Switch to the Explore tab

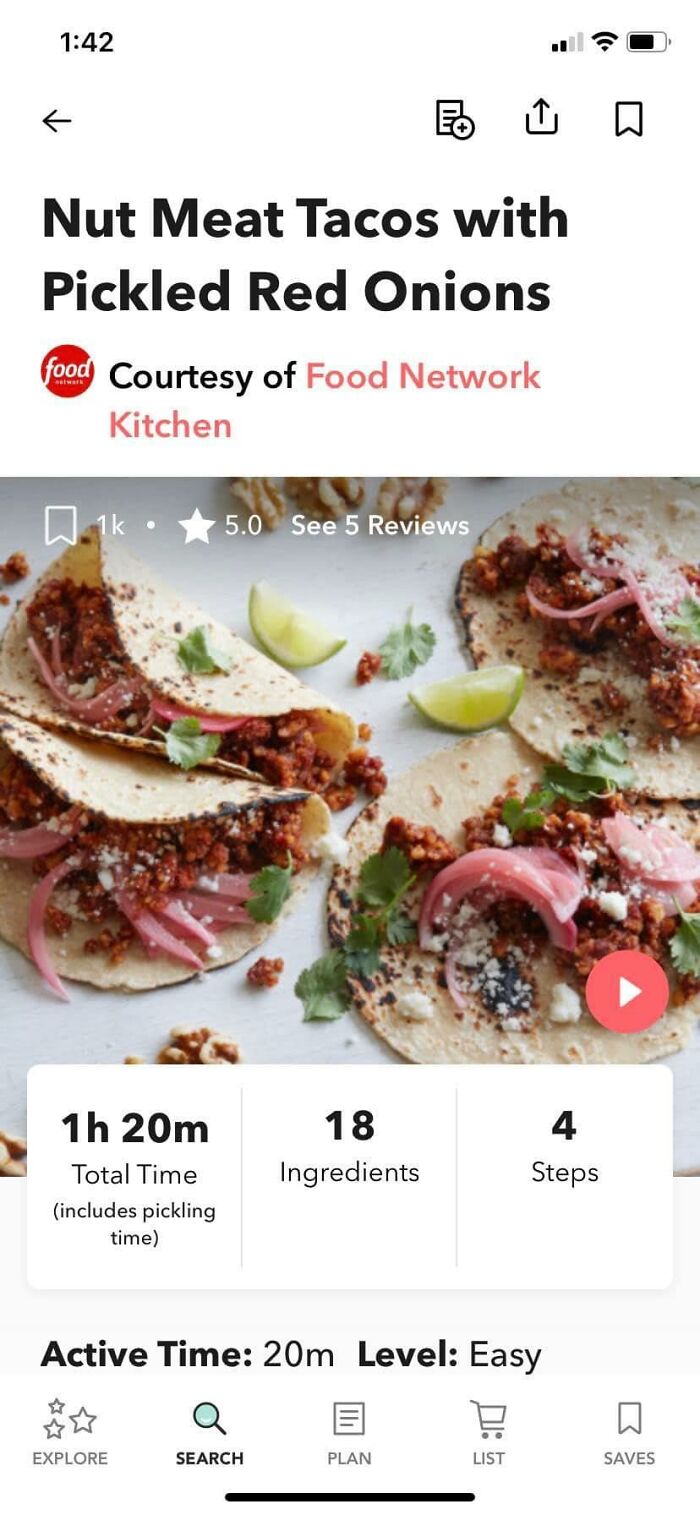pos(70,1433)
